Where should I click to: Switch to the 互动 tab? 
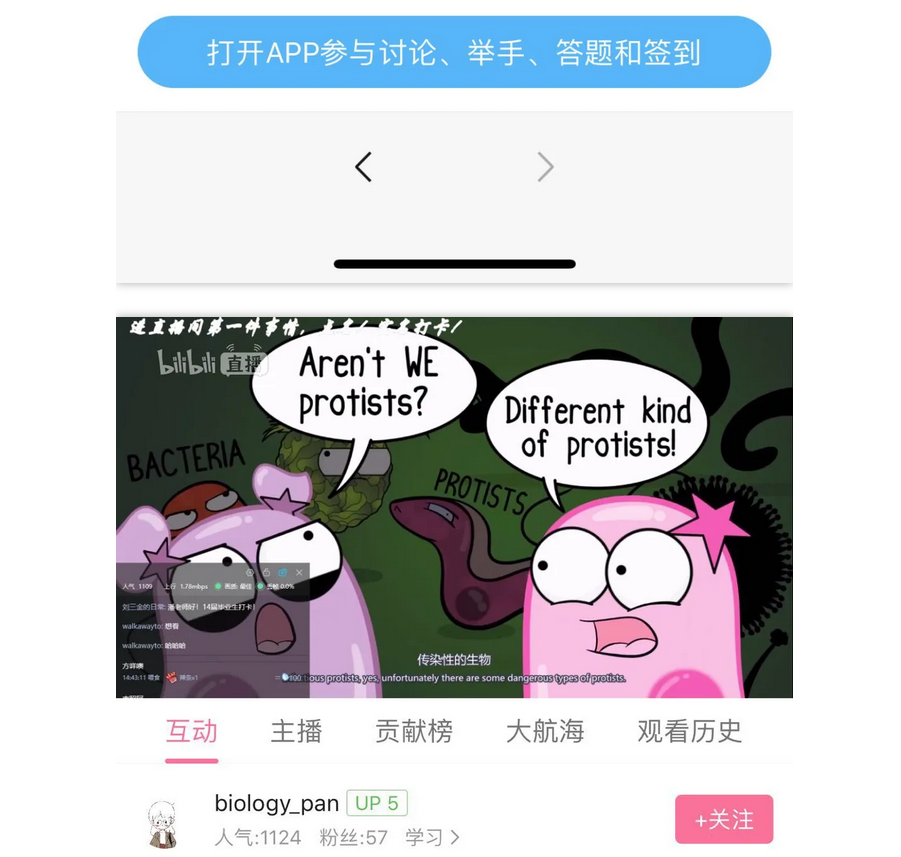point(191,731)
